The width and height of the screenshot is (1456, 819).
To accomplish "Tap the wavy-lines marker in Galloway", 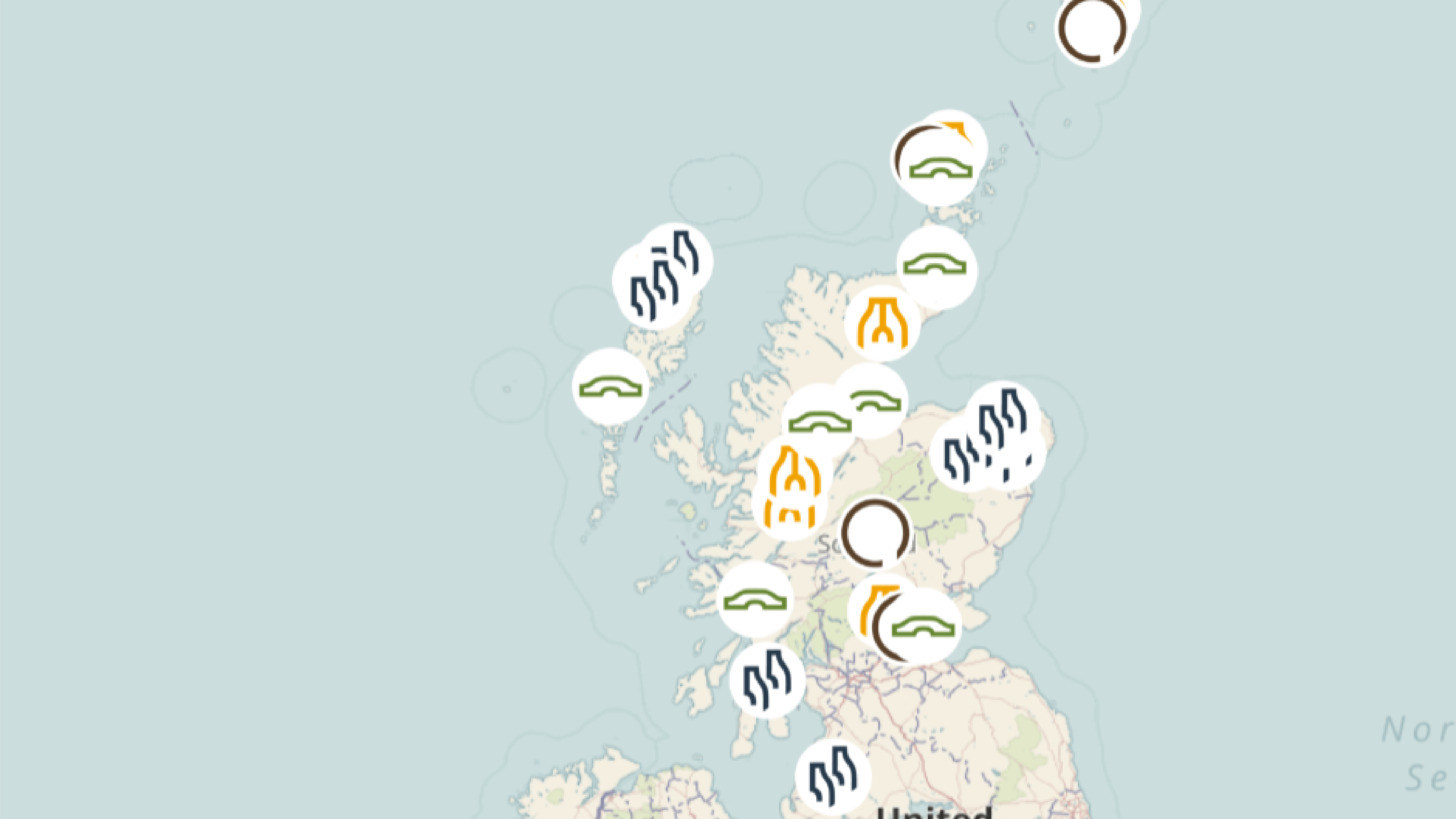I will click(x=832, y=777).
